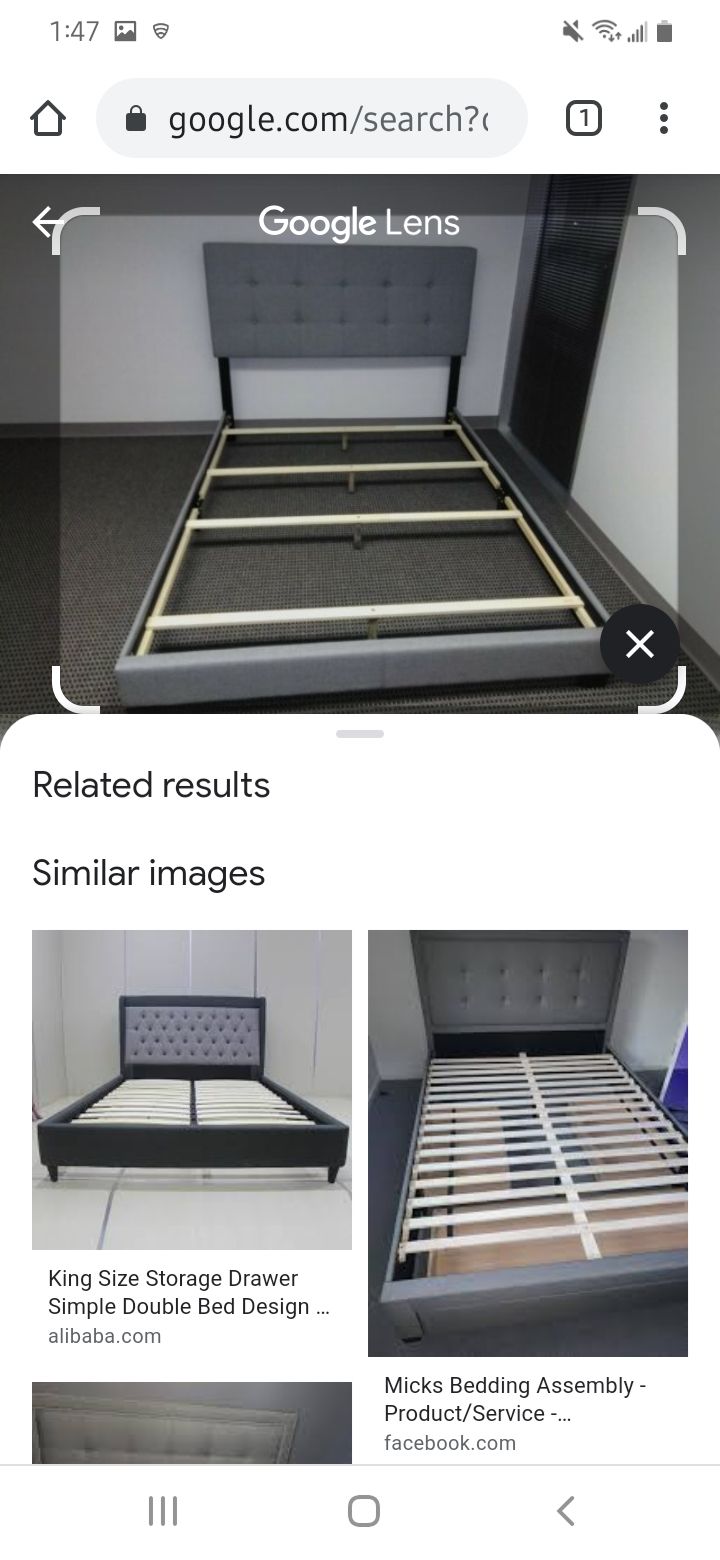Tap the results sheet drag handle
The image size is (720, 1560).
[x=360, y=734]
